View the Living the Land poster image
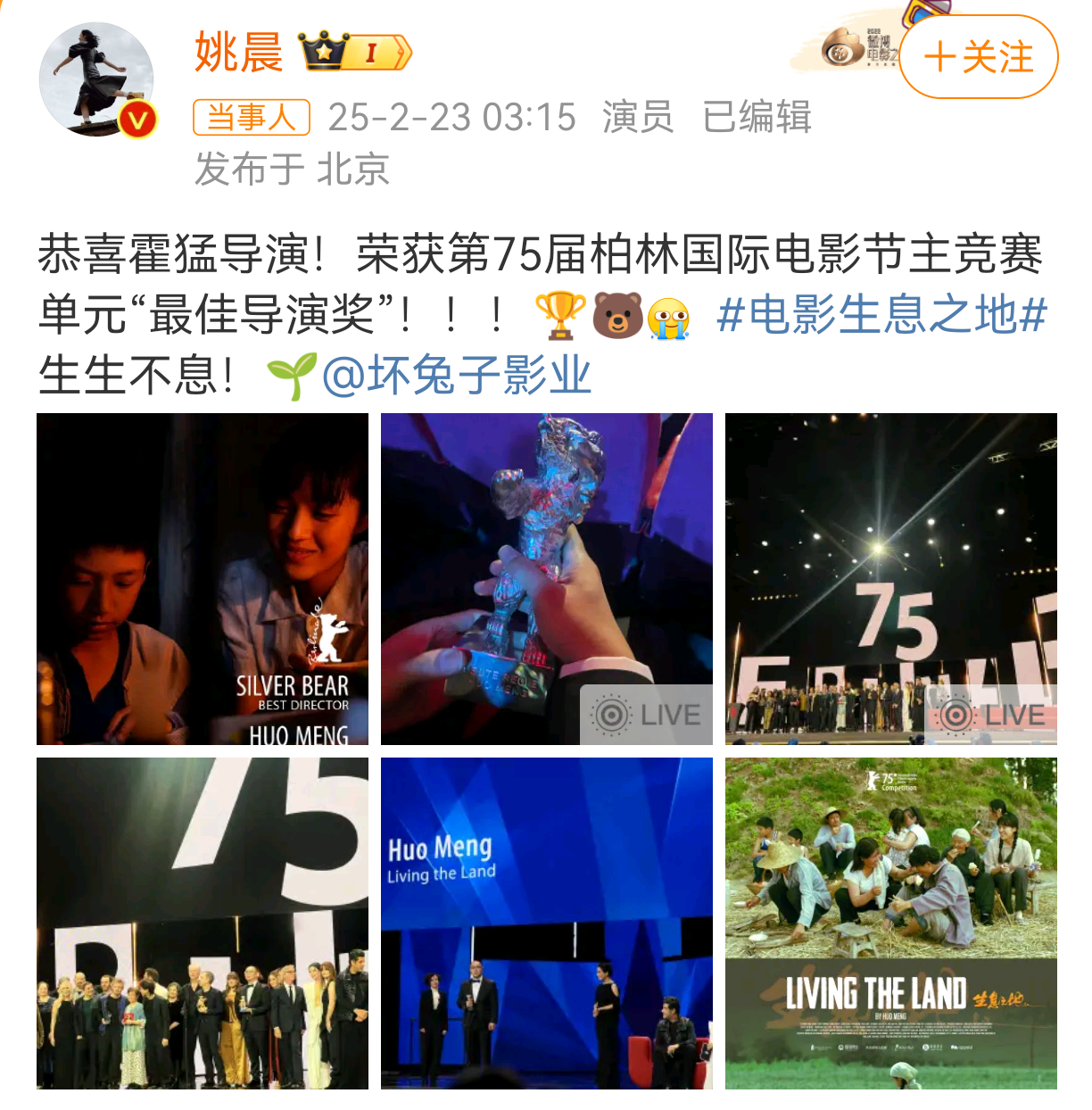Viewport: 1092px width, 1110px height. tap(890, 923)
